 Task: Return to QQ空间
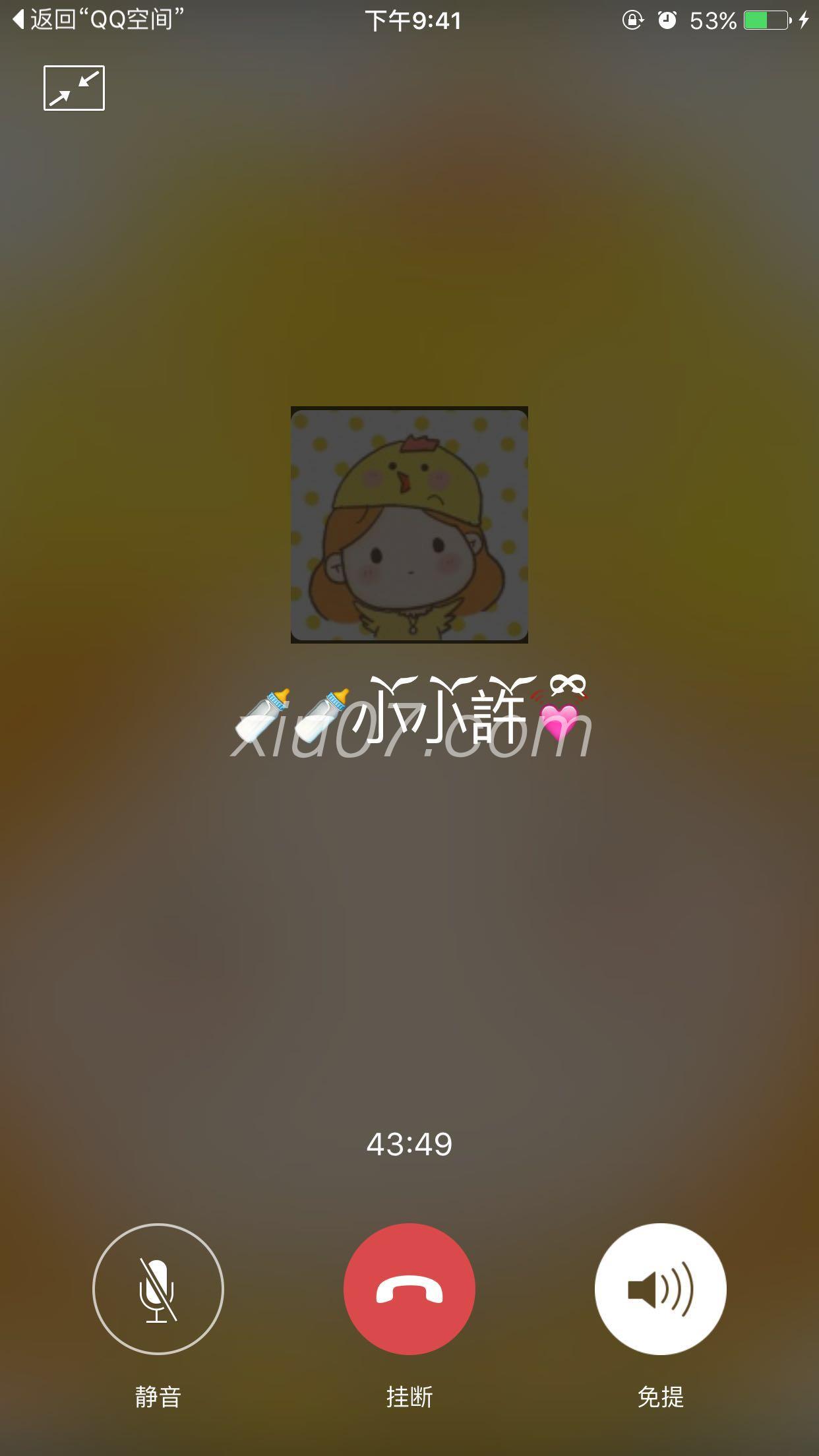point(98,20)
